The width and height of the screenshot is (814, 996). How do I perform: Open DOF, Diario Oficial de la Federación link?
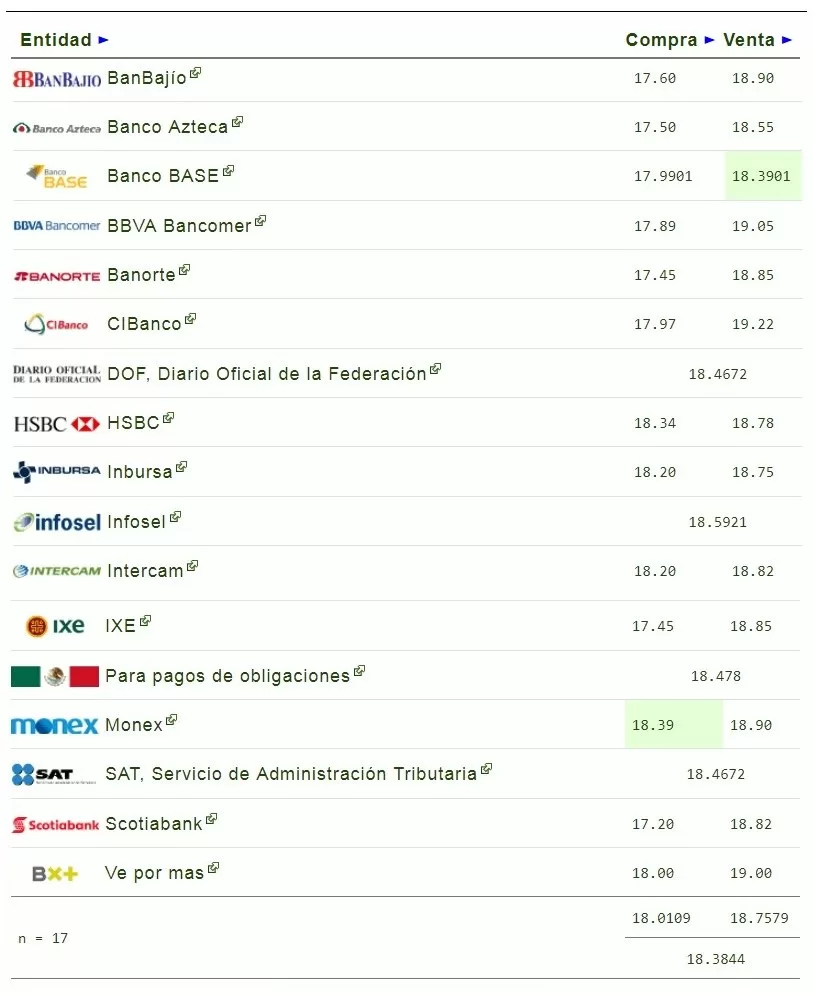click(274, 374)
